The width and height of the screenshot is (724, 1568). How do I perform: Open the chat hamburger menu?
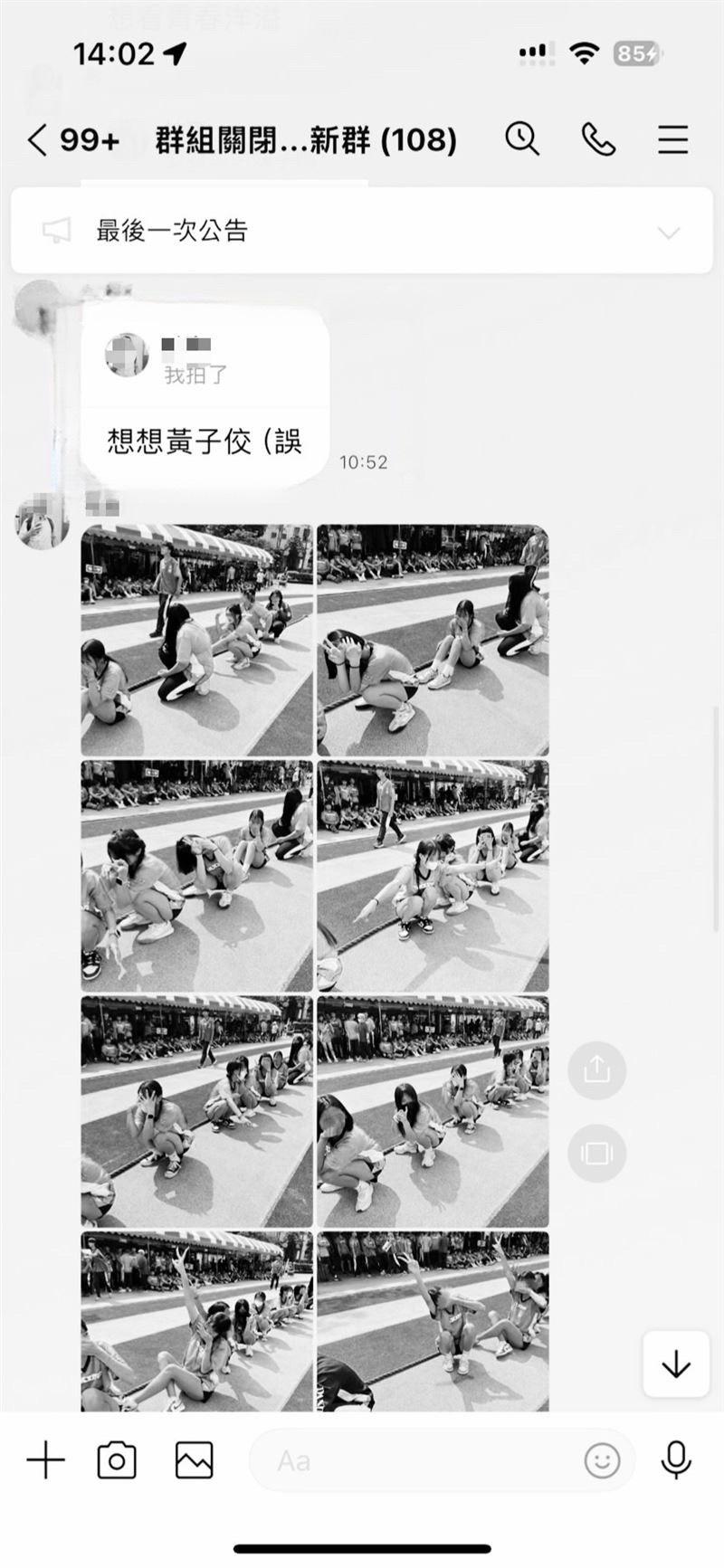pyautogui.click(x=672, y=139)
